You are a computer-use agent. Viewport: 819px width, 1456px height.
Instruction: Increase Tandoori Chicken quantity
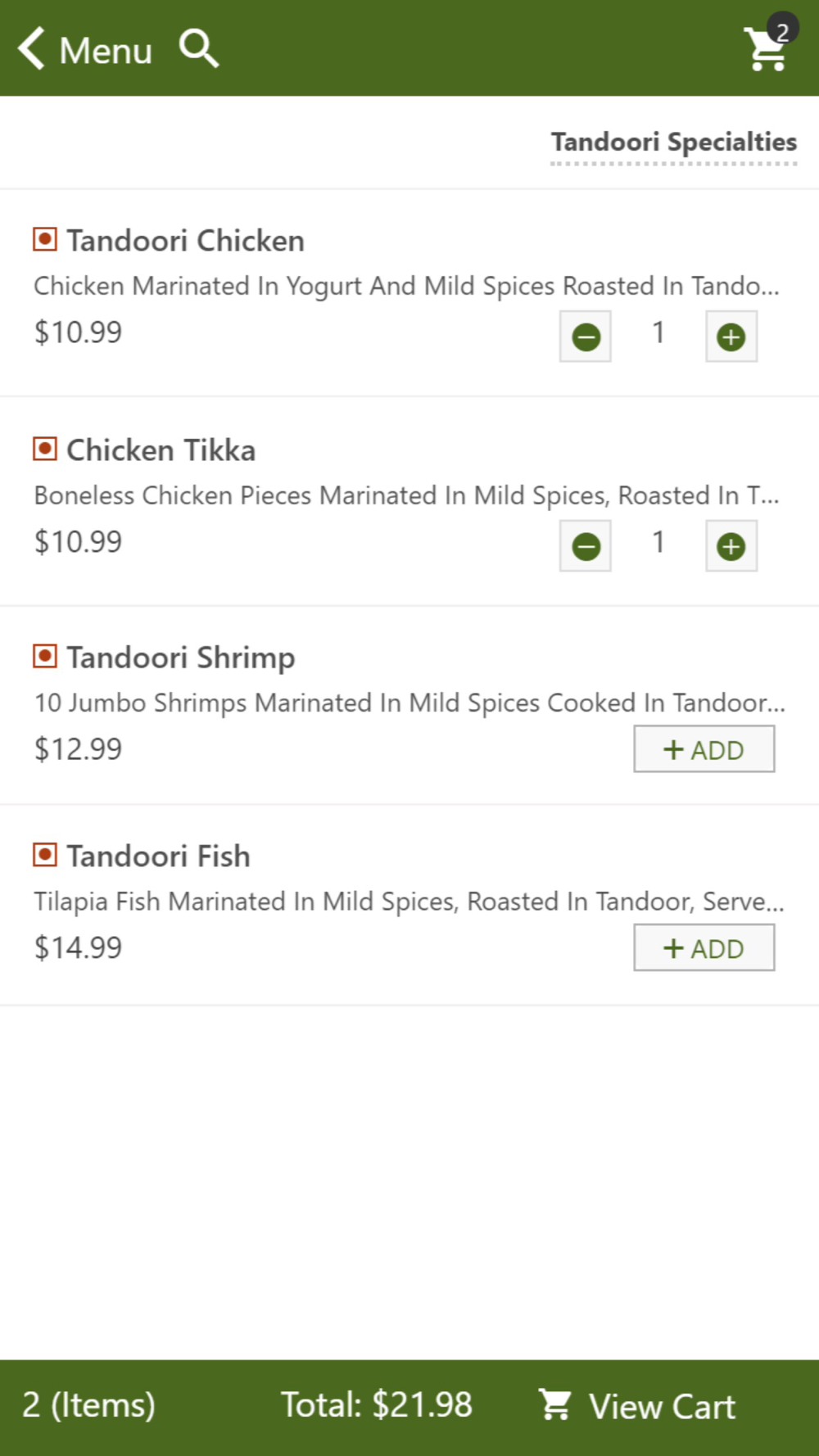[x=731, y=337]
